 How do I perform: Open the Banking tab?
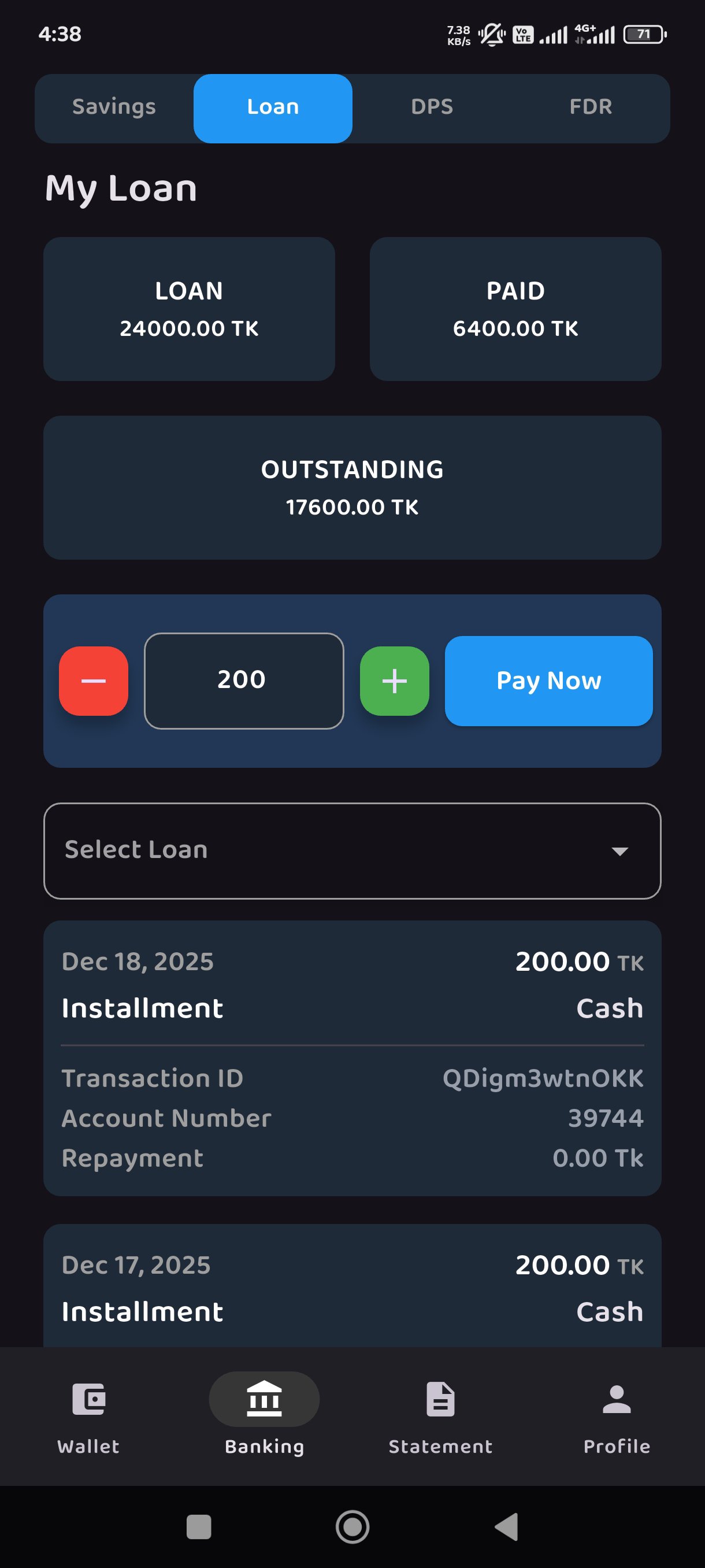[265, 1417]
